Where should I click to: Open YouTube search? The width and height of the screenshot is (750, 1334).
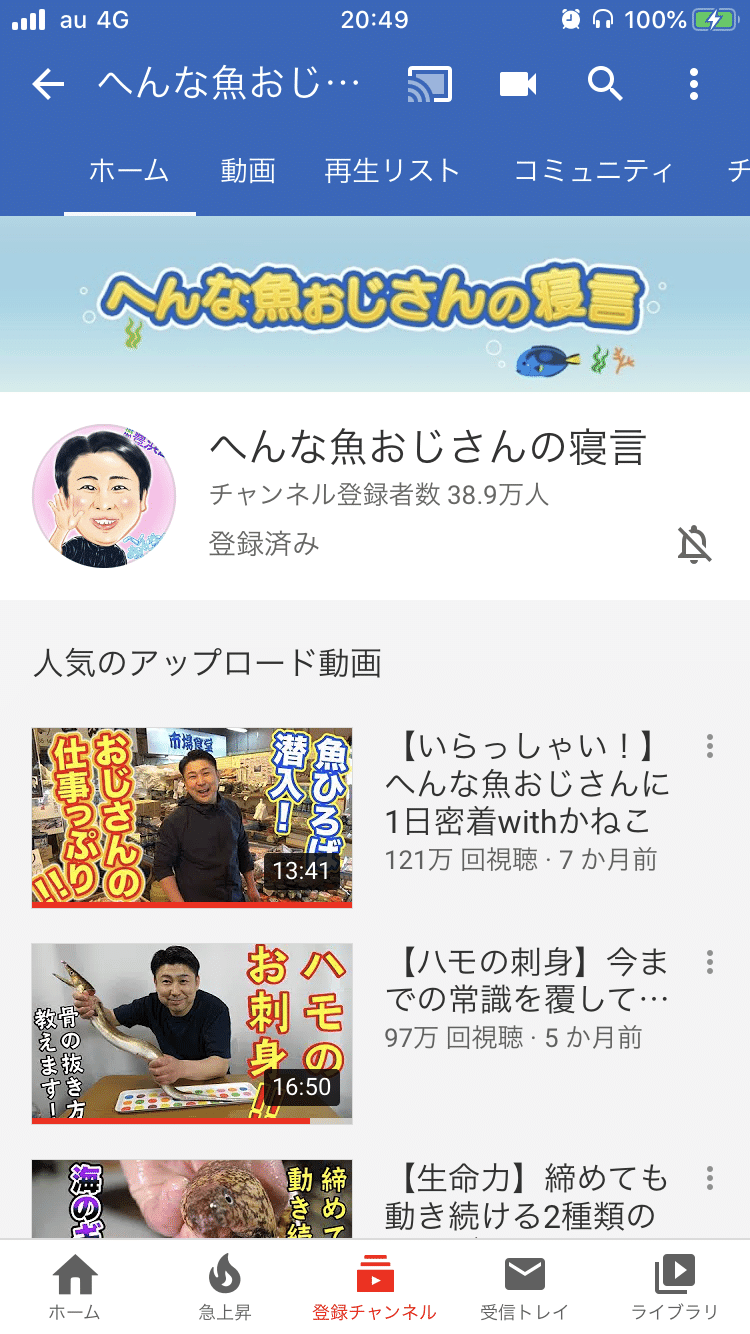point(605,84)
